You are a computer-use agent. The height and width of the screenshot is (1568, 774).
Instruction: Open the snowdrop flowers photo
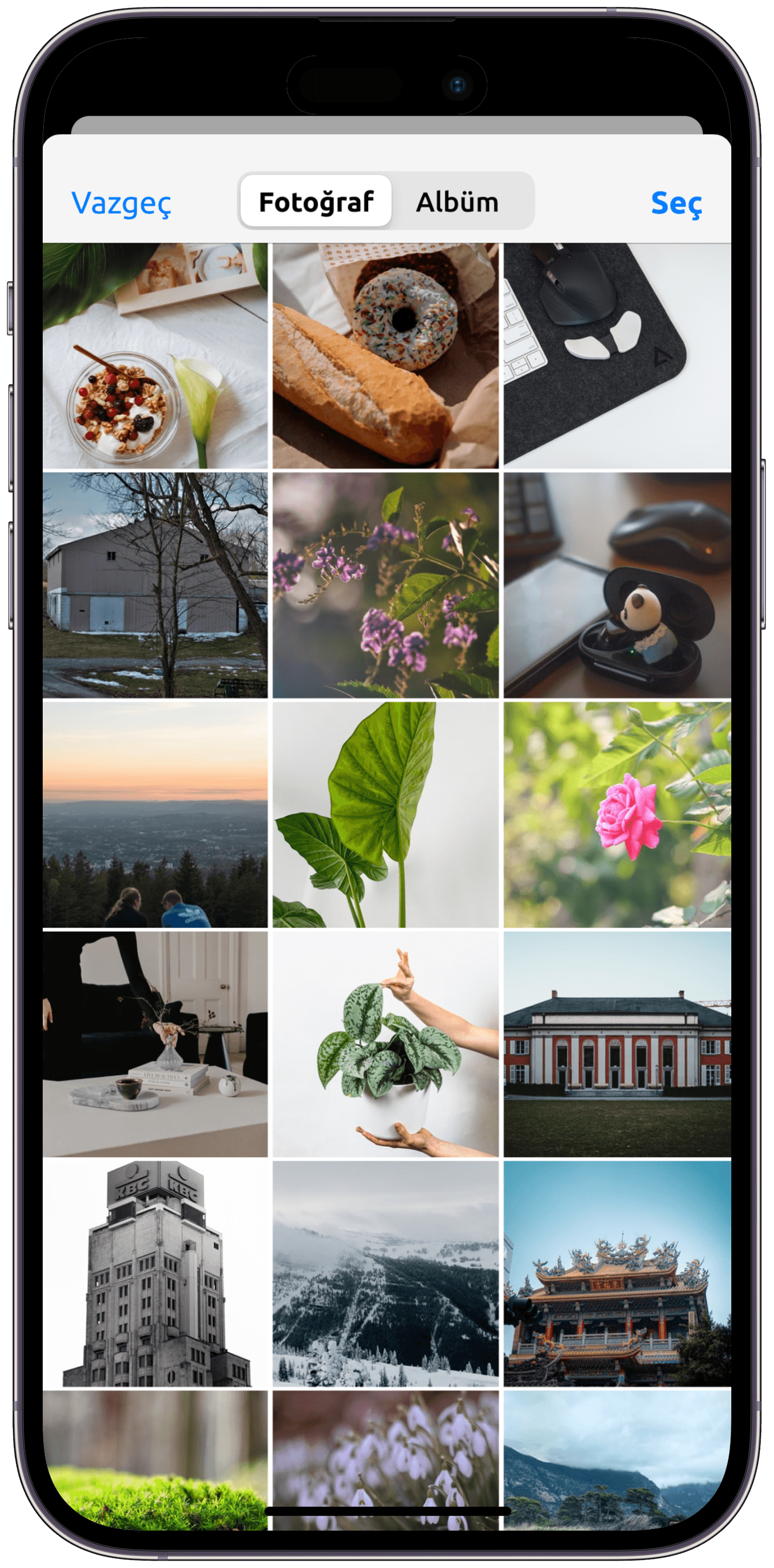385,1461
